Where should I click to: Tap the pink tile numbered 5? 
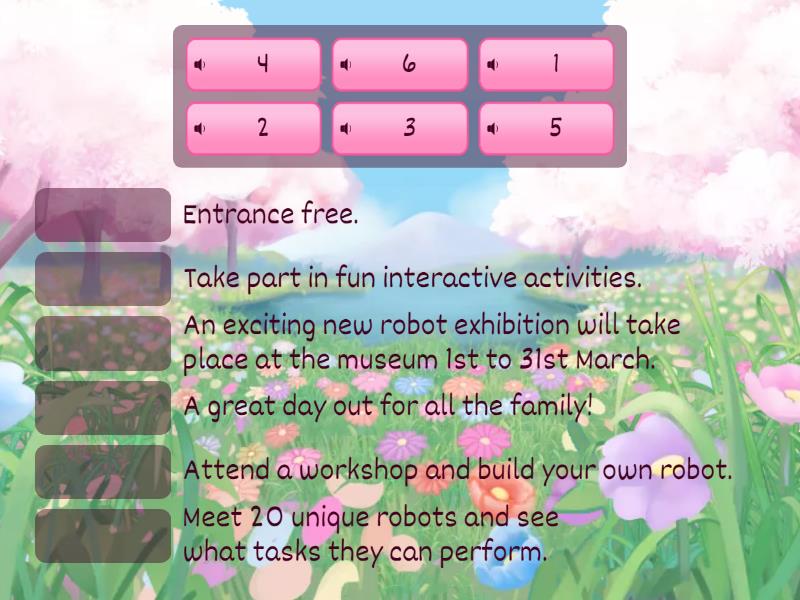click(555, 128)
